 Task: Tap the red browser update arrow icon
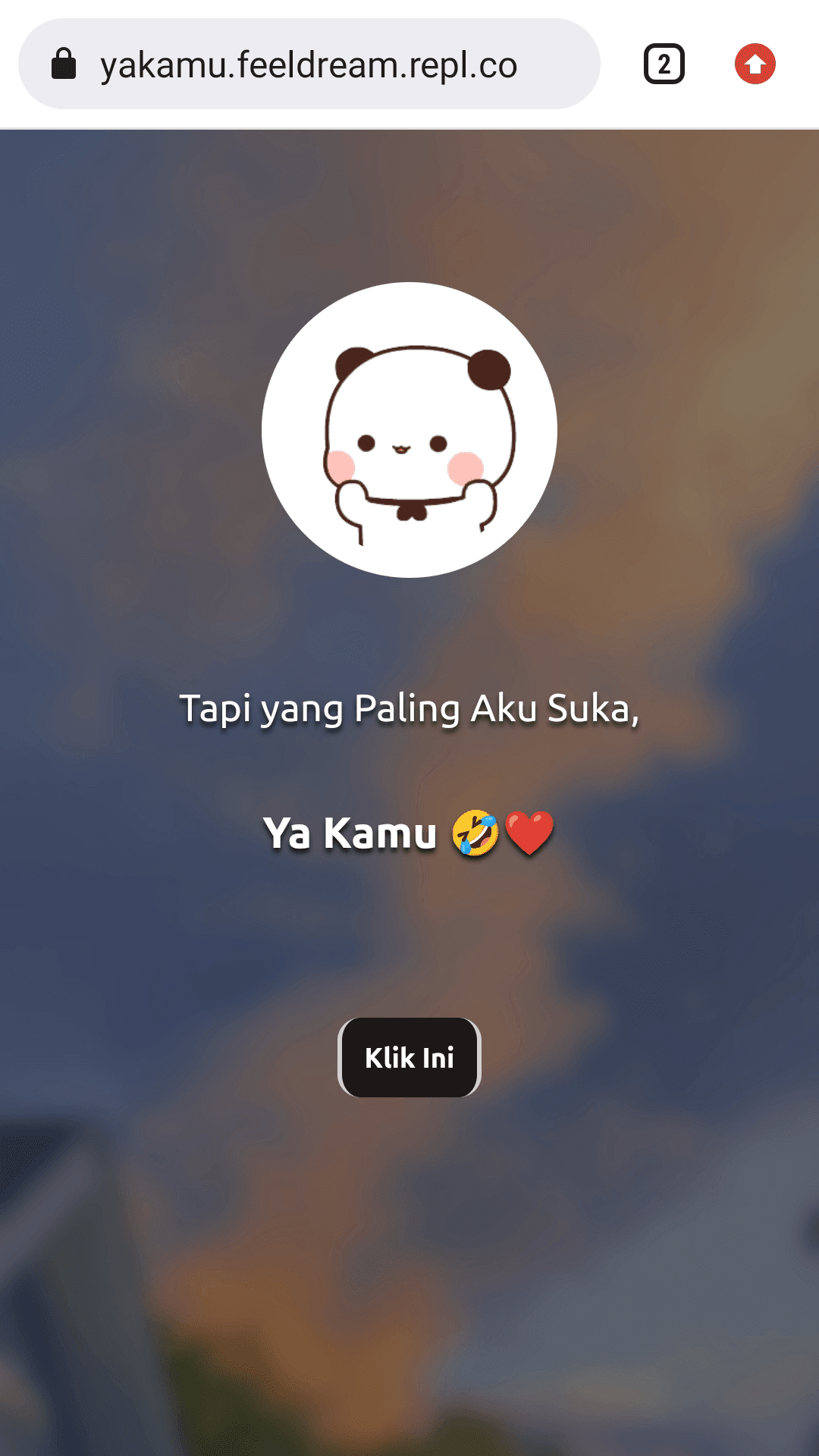coord(755,64)
